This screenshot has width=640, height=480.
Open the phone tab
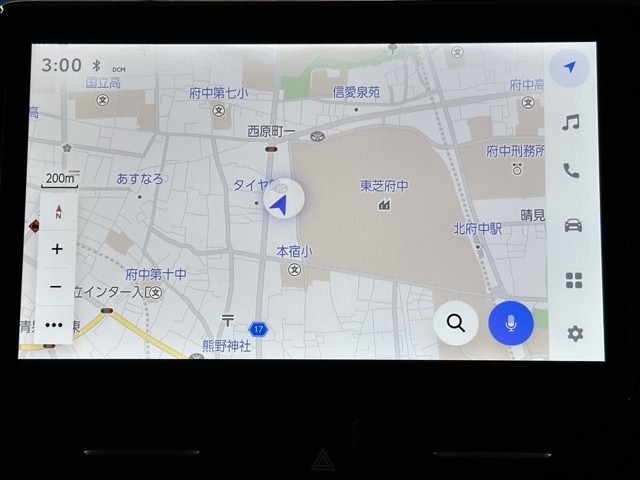point(571,171)
